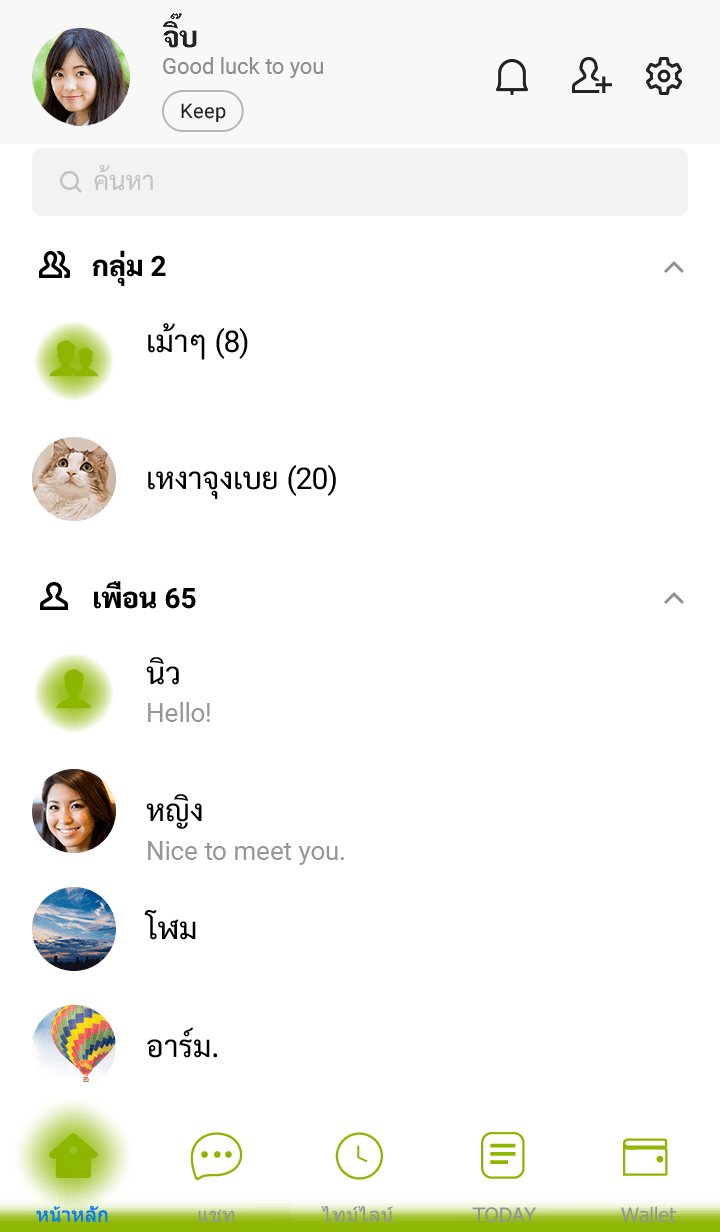The image size is (720, 1232).
Task: Open the เหงาจุงเบย (20) group
Action: [x=241, y=480]
